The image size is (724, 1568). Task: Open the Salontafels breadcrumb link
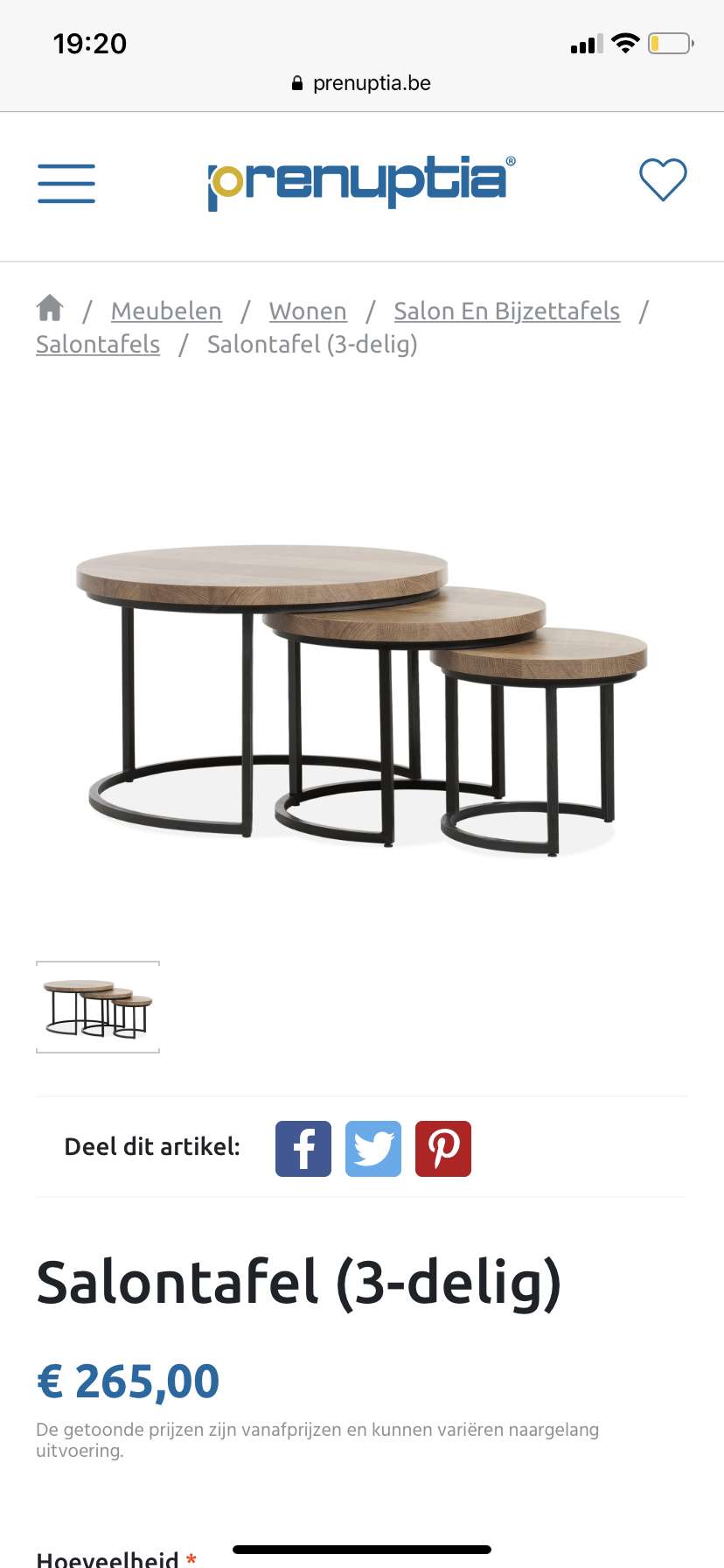point(98,344)
